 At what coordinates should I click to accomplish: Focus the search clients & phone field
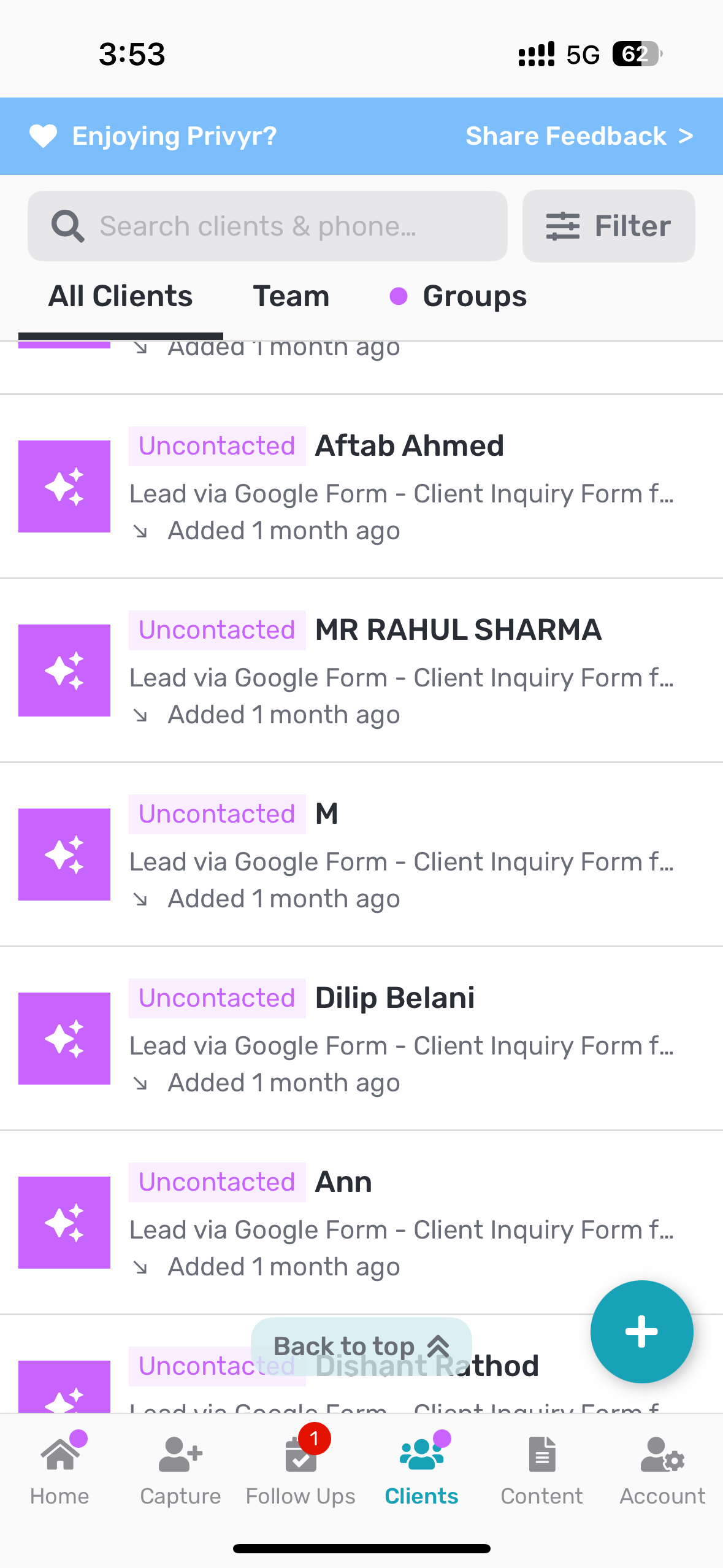point(267,226)
